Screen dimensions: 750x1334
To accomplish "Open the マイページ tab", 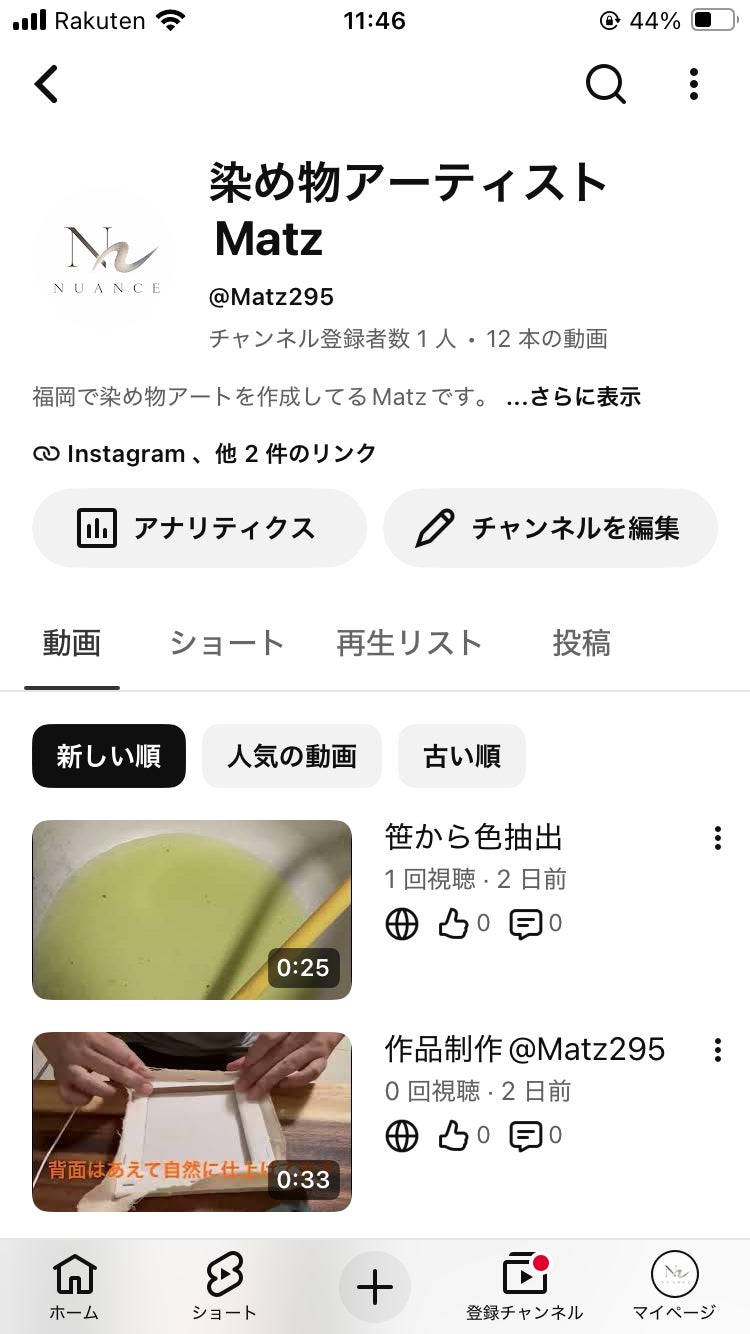I will click(675, 1287).
